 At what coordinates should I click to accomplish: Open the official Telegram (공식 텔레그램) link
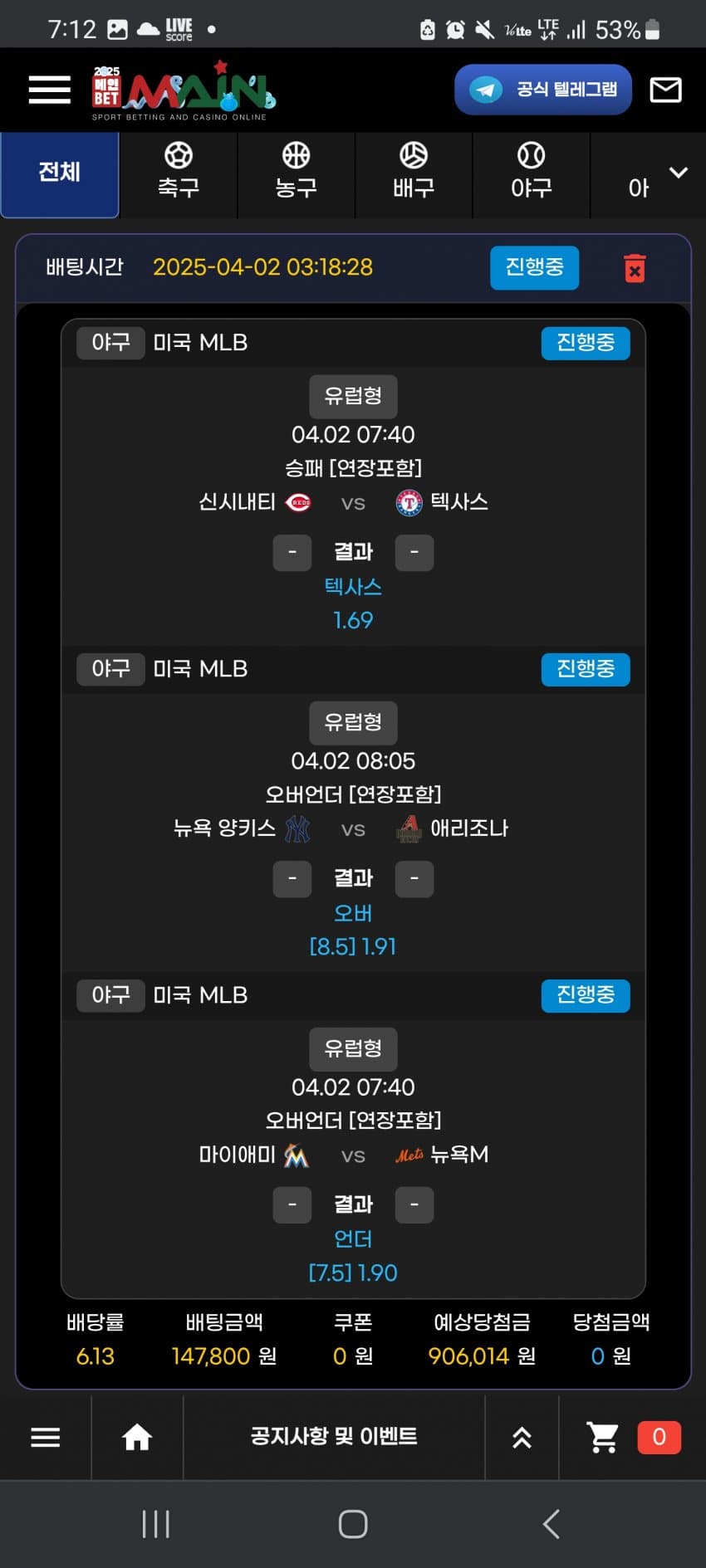[x=543, y=90]
